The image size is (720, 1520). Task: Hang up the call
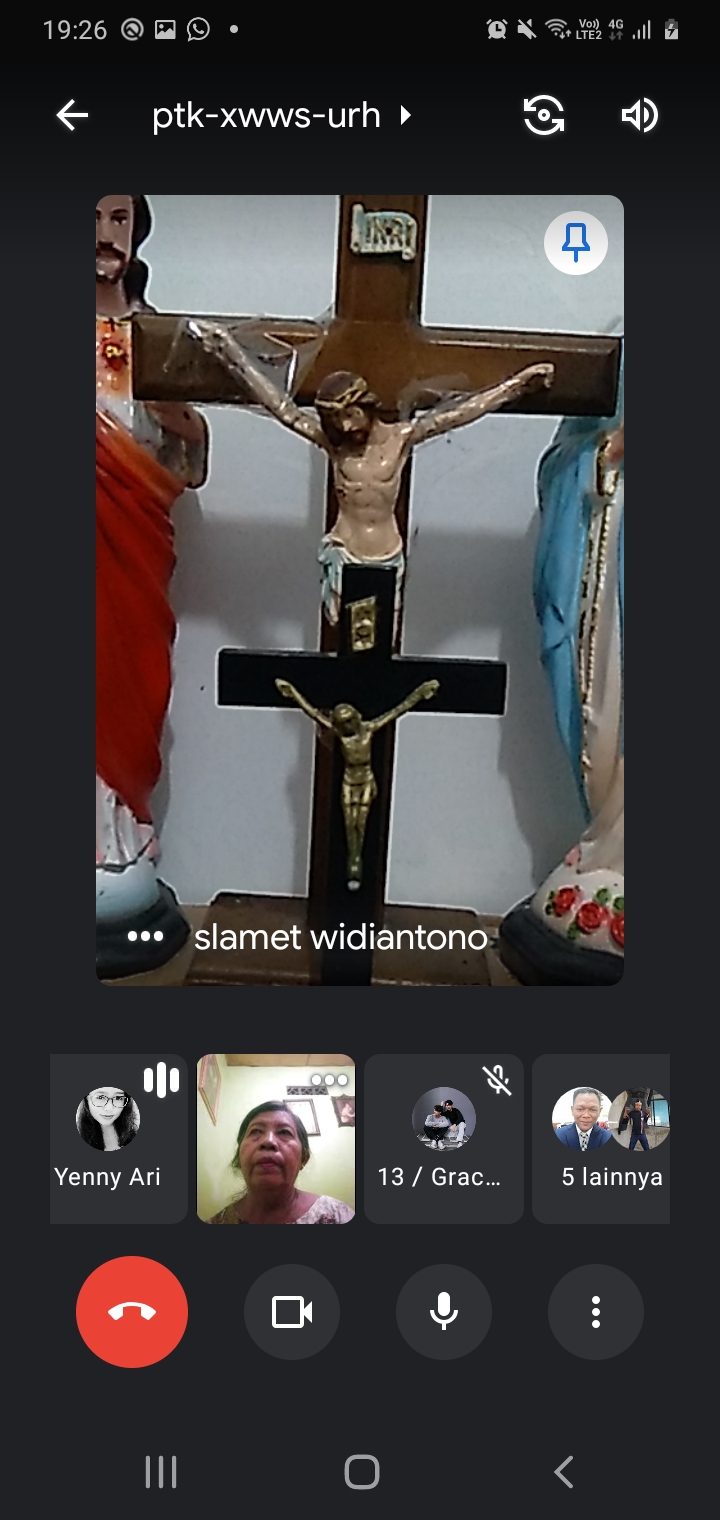click(x=132, y=1312)
